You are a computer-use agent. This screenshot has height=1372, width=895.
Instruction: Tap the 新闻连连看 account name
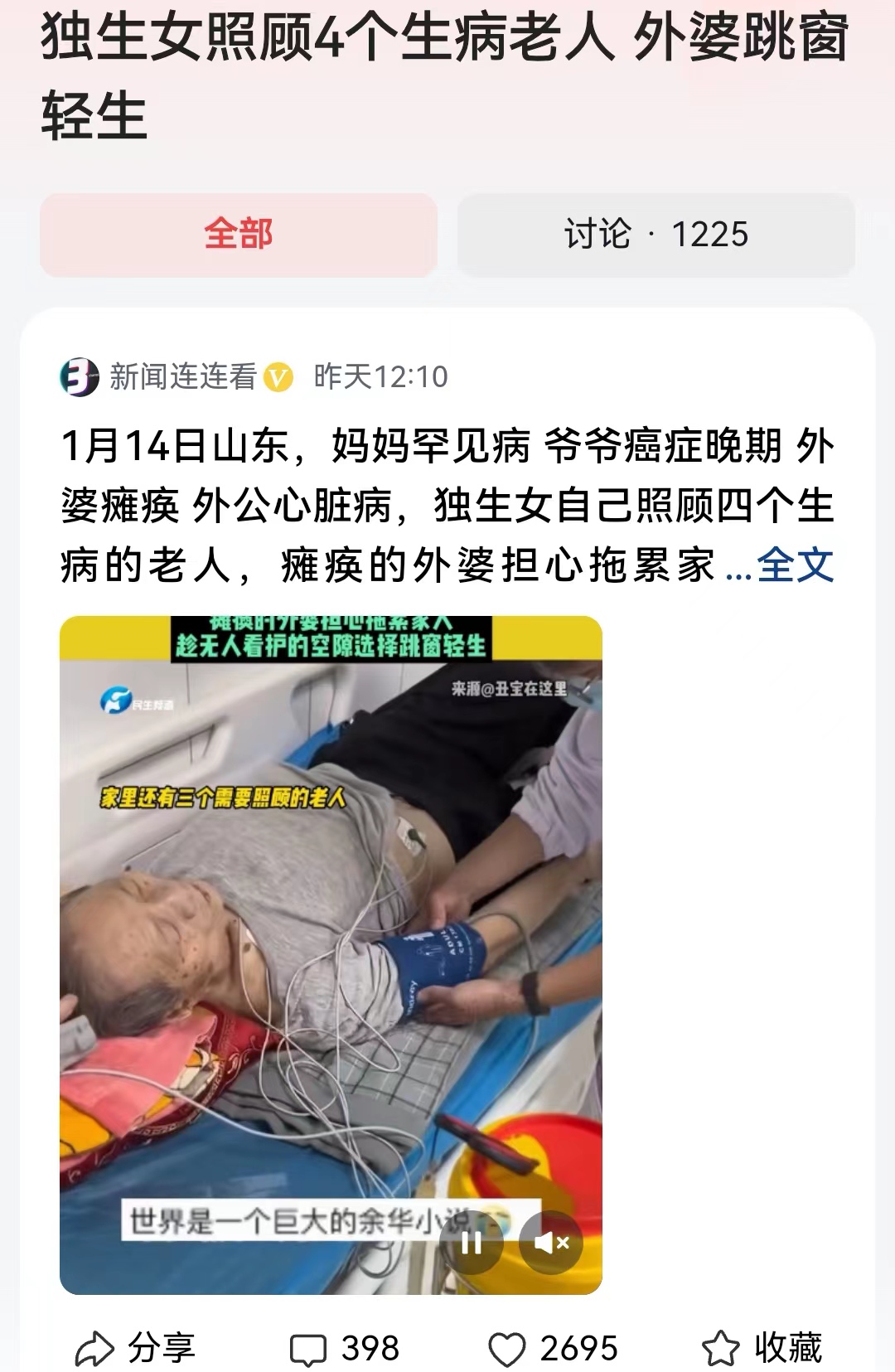[183, 376]
